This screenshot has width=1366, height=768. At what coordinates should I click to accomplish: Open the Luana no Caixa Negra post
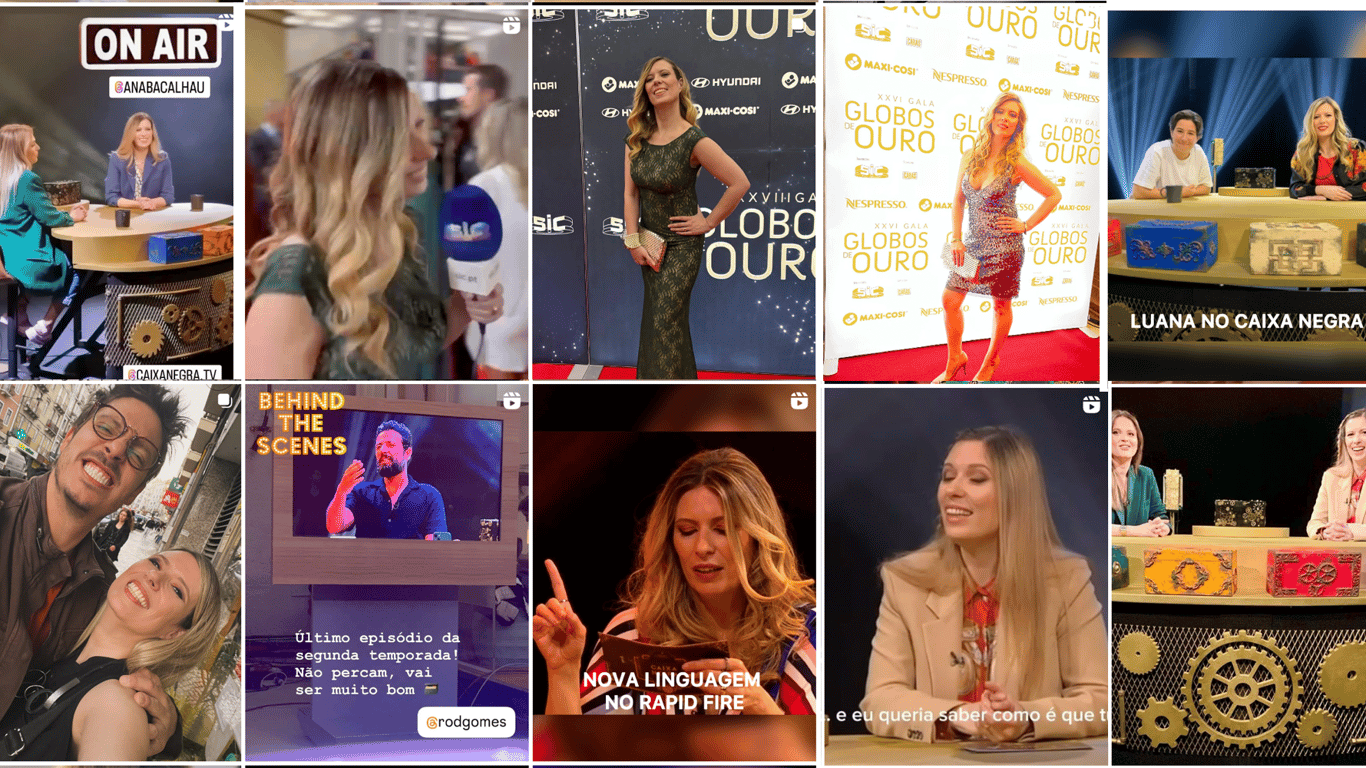coord(1237,195)
